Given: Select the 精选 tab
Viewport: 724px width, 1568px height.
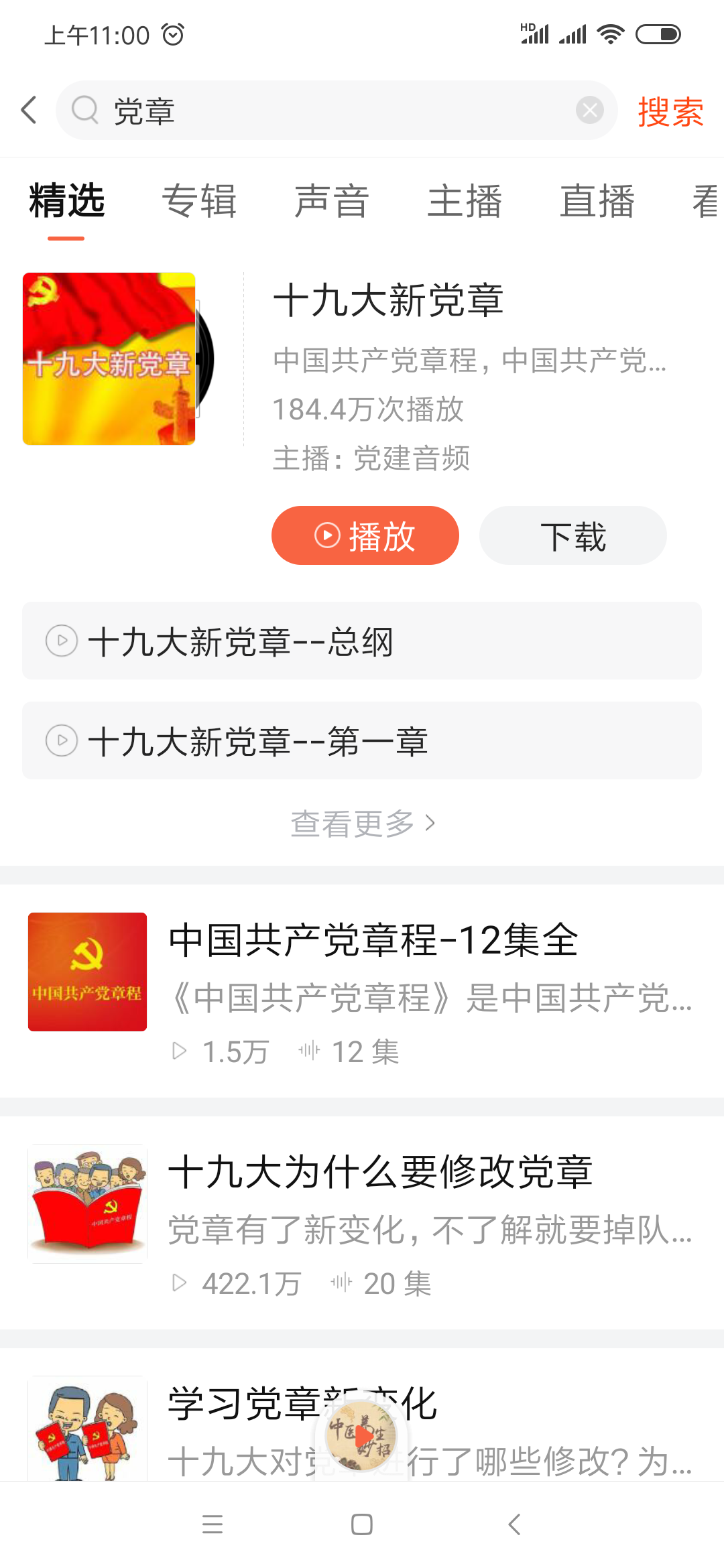Looking at the screenshot, I should tap(66, 201).
